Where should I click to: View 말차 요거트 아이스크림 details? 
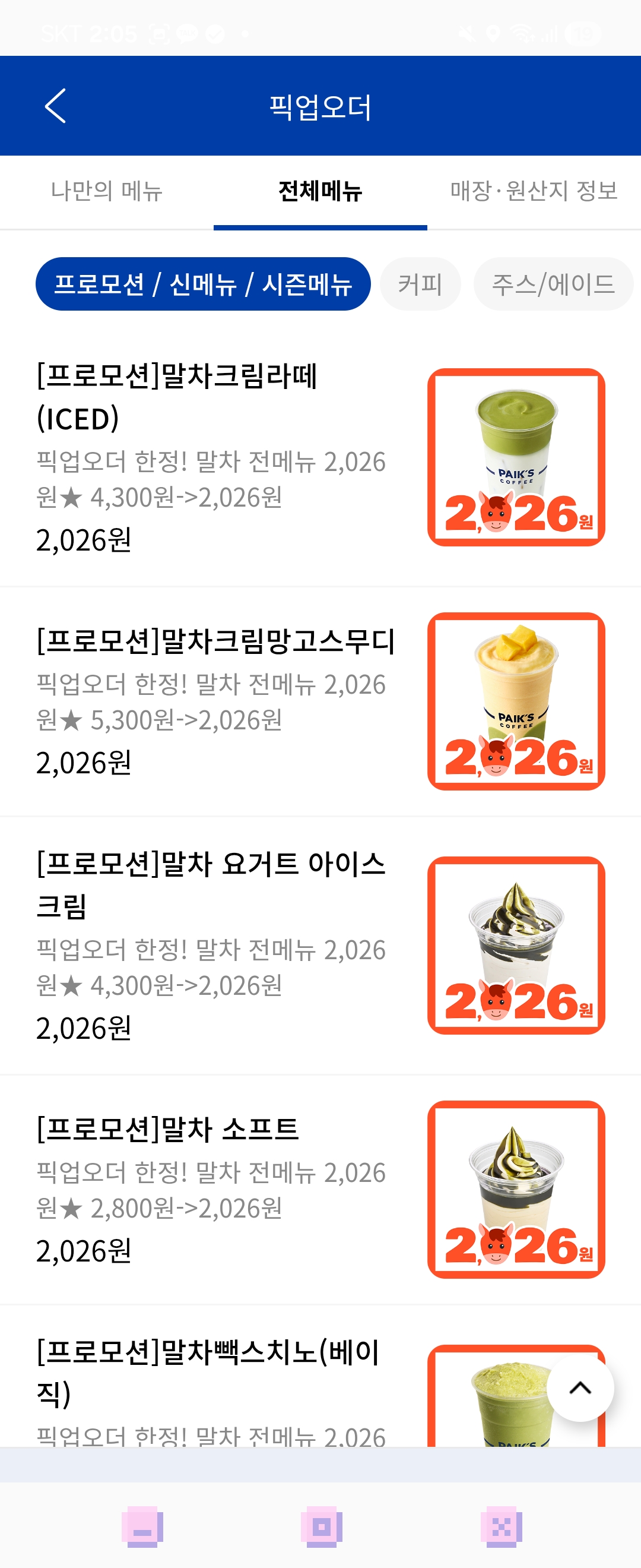[x=213, y=944]
